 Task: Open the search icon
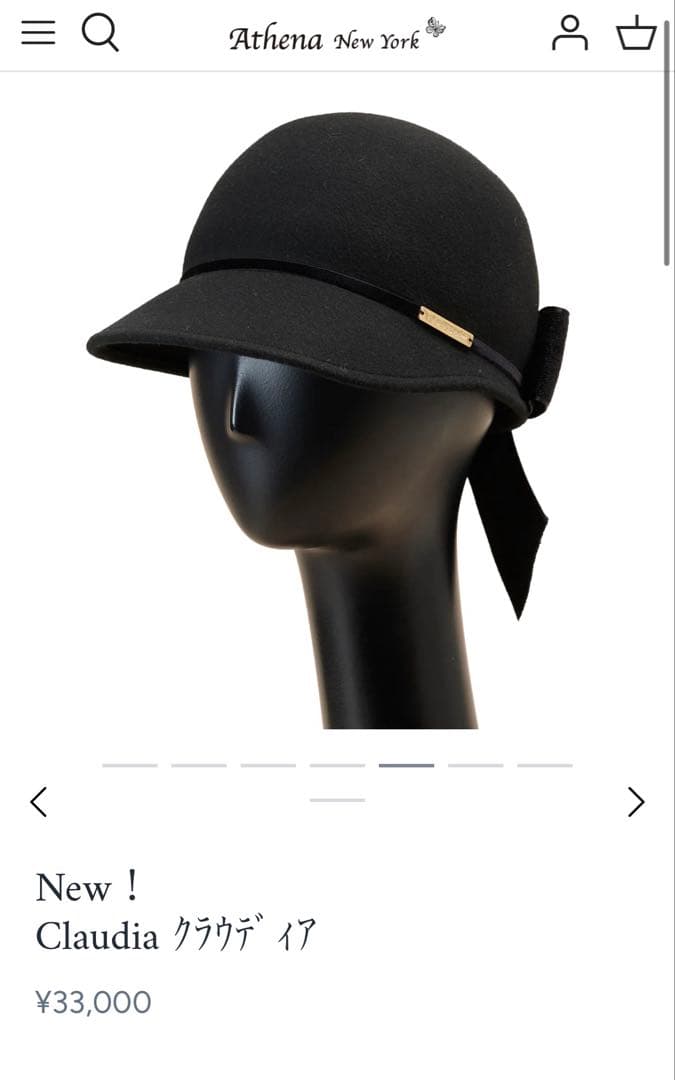coord(100,33)
